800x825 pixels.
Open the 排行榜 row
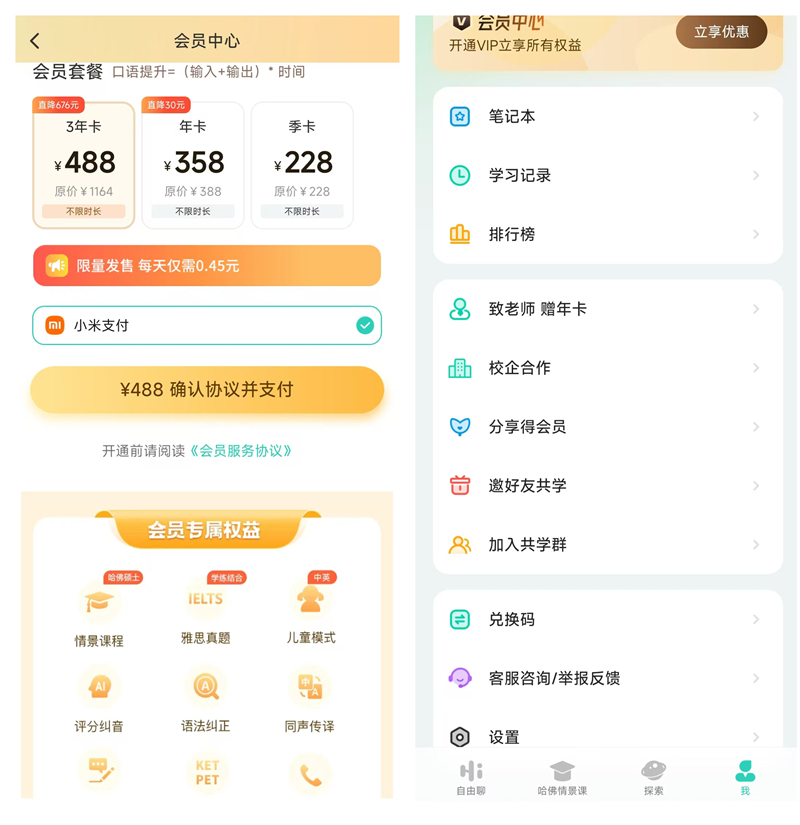coord(607,234)
